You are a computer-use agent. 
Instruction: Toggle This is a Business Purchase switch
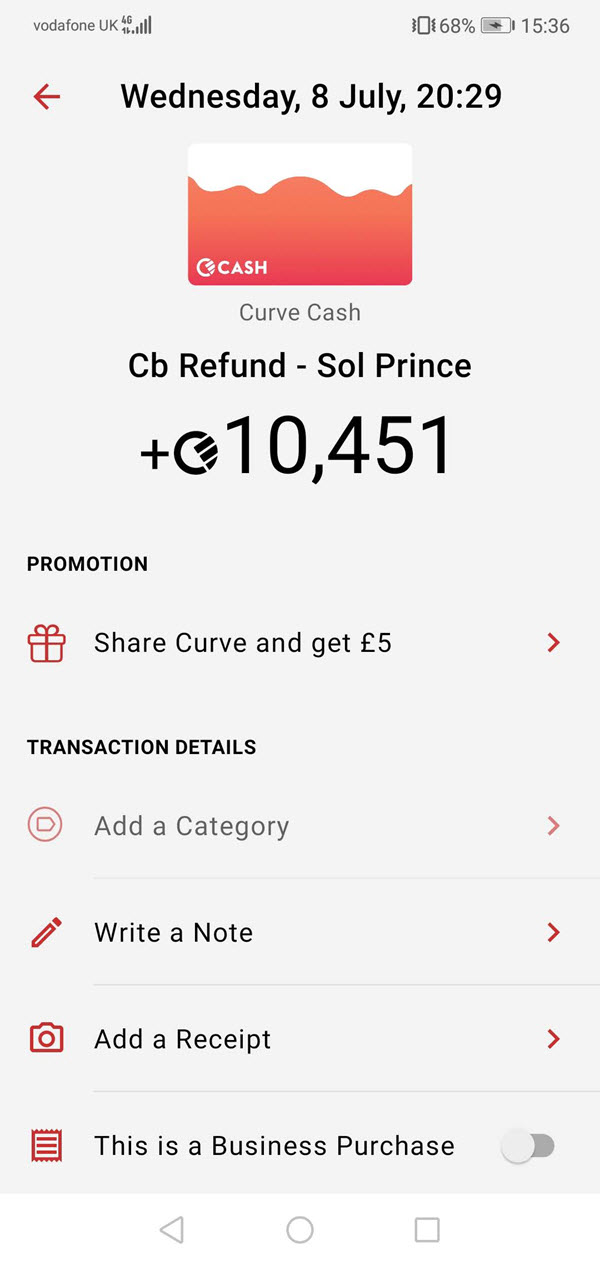528,1146
